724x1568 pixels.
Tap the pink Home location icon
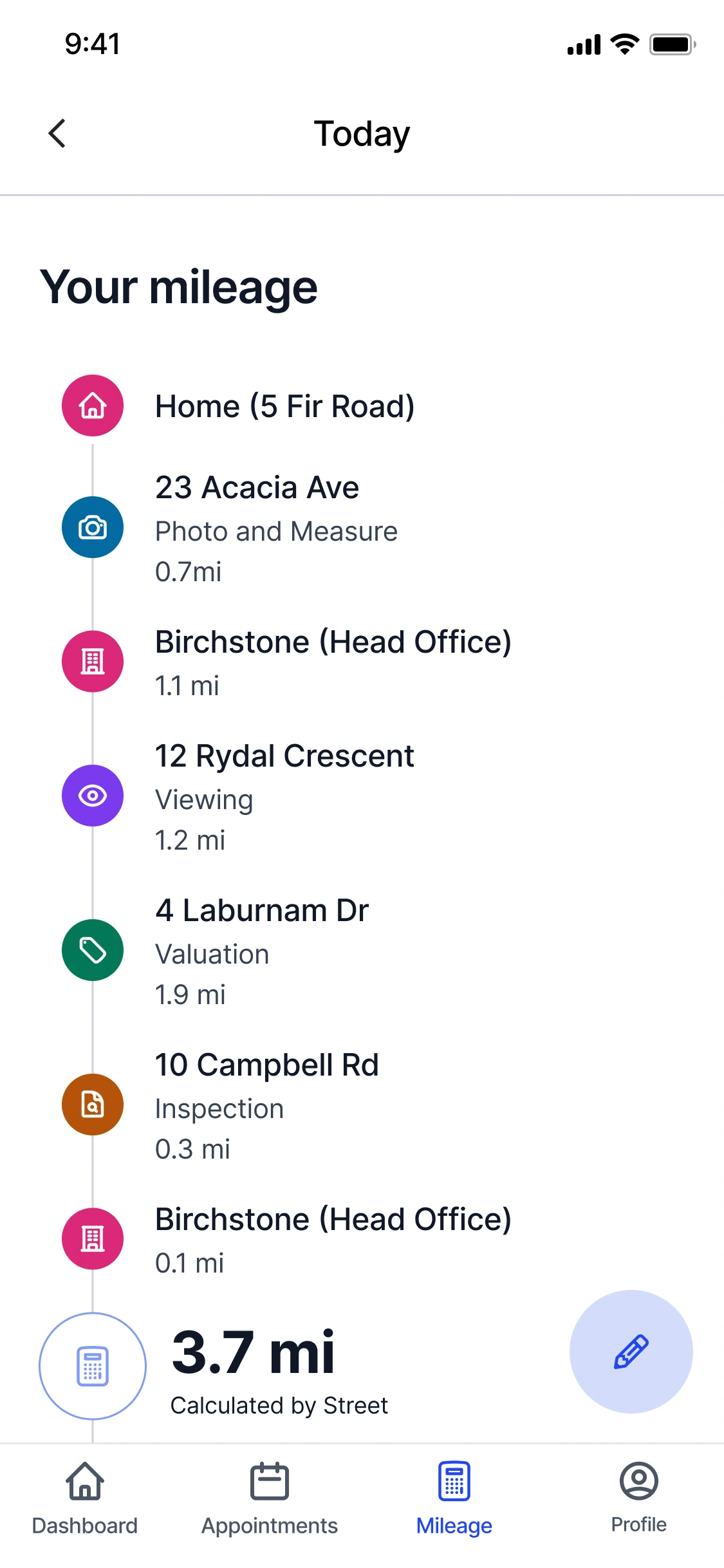[x=92, y=406]
